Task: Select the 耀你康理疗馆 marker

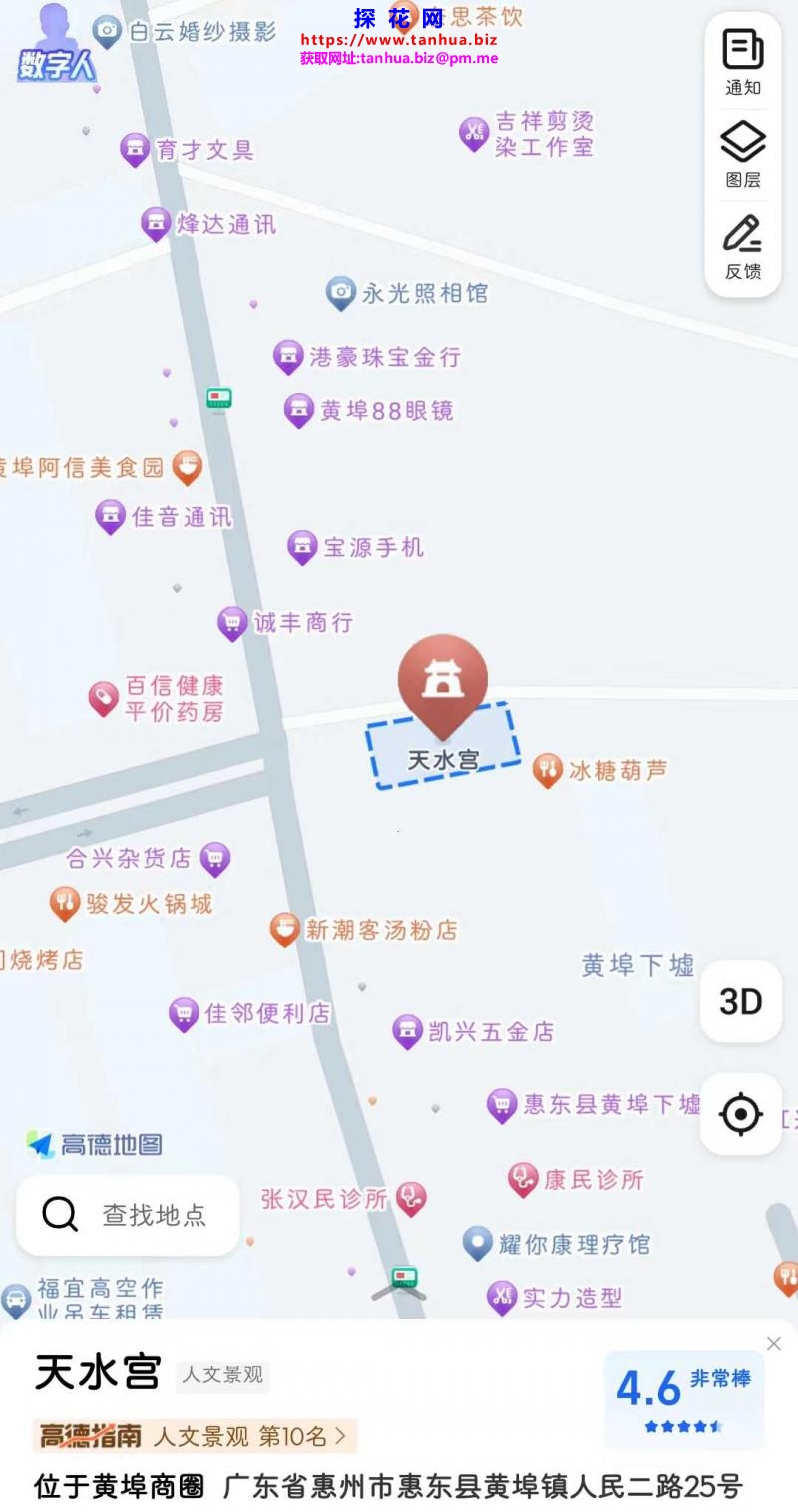Action: click(478, 1244)
